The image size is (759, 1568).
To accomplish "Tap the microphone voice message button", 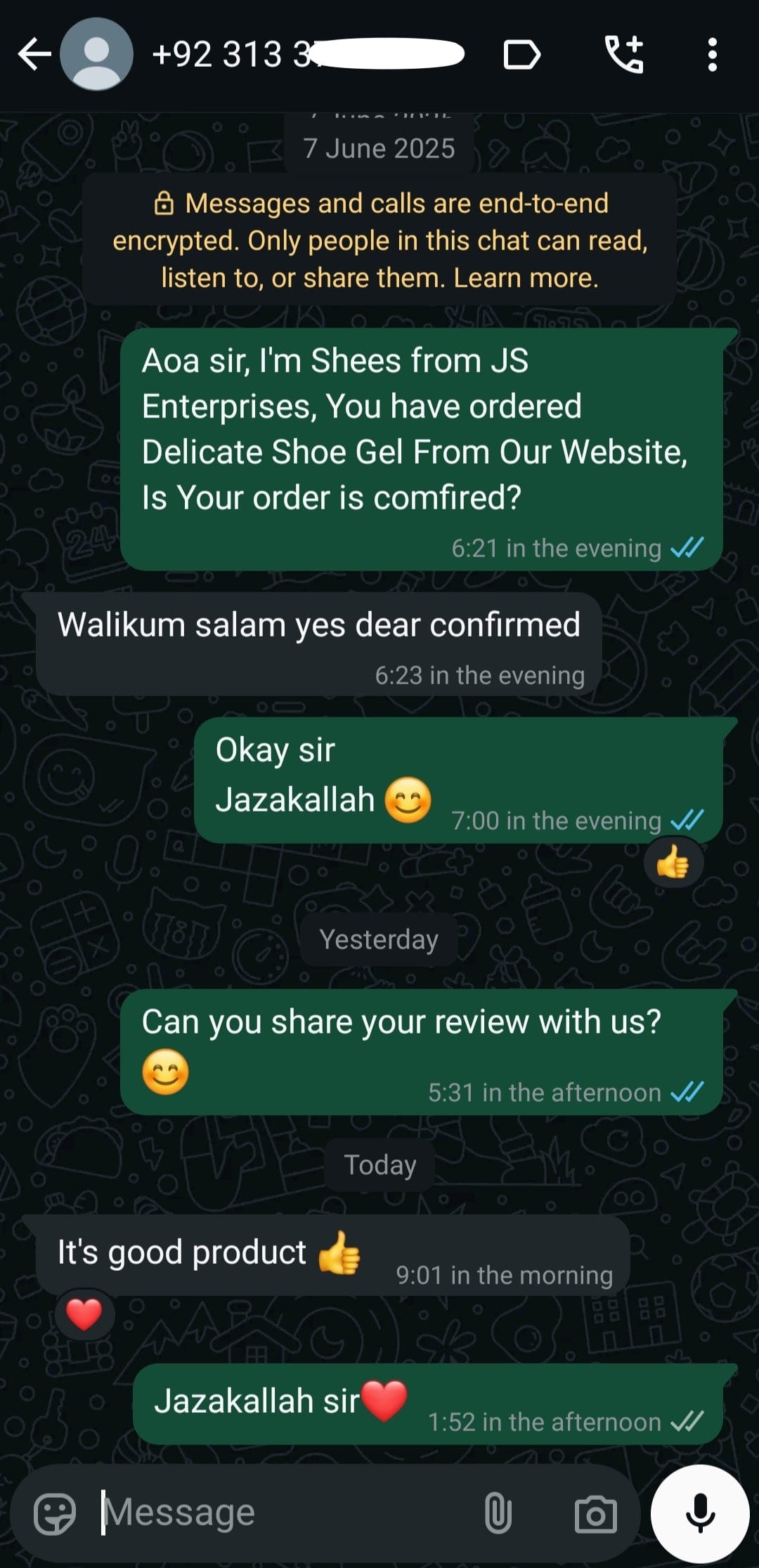I will (x=700, y=1514).
